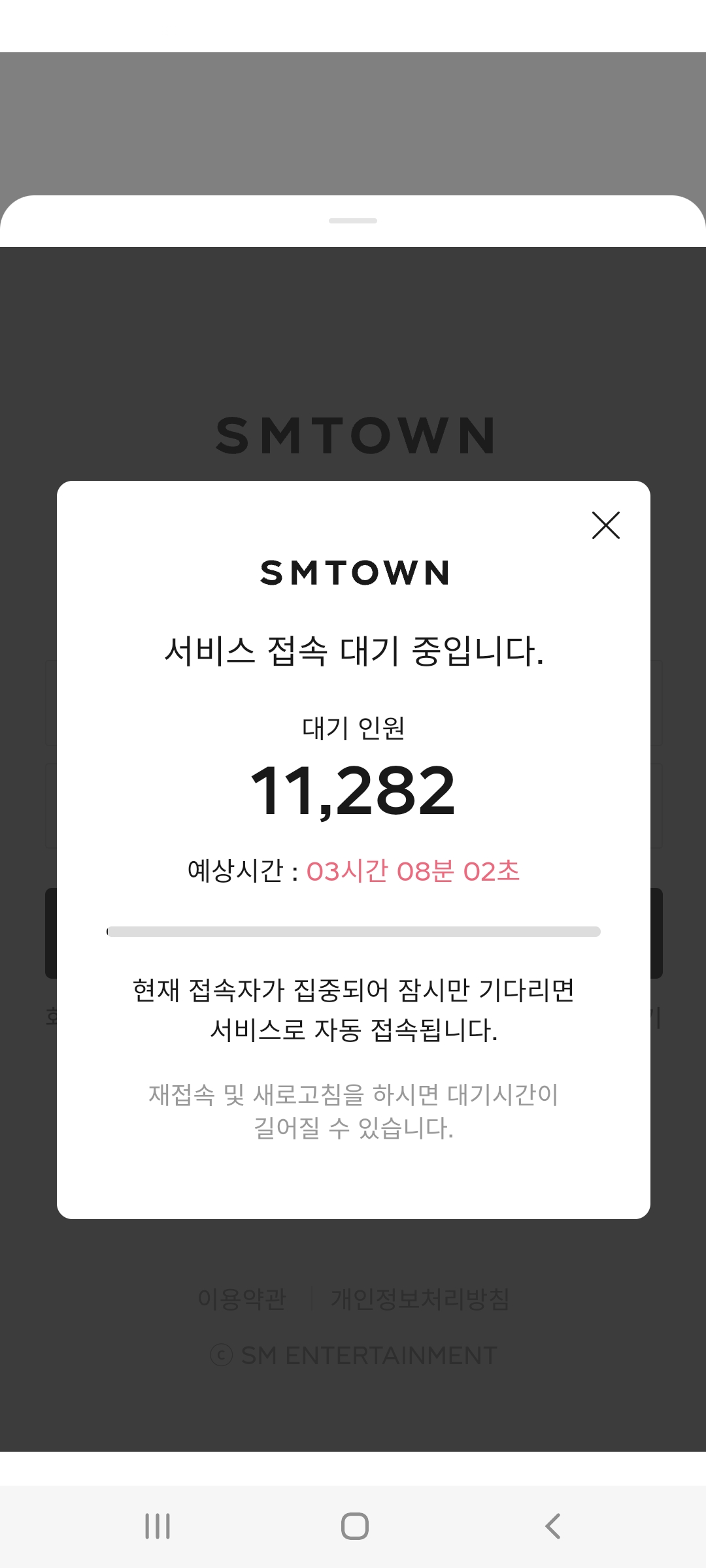
Task: Tap the X icon in the popup corner
Action: pos(605,525)
